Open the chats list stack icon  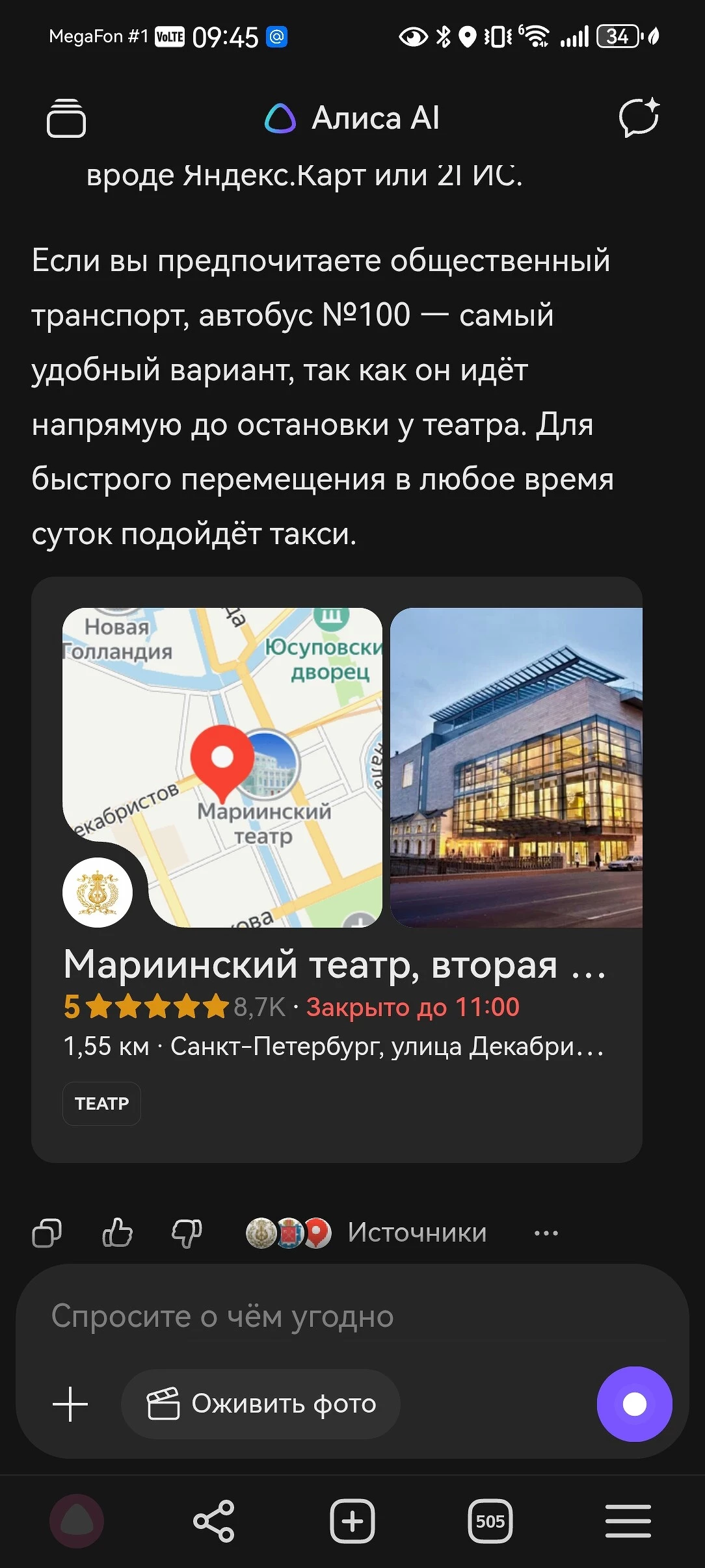coord(66,118)
